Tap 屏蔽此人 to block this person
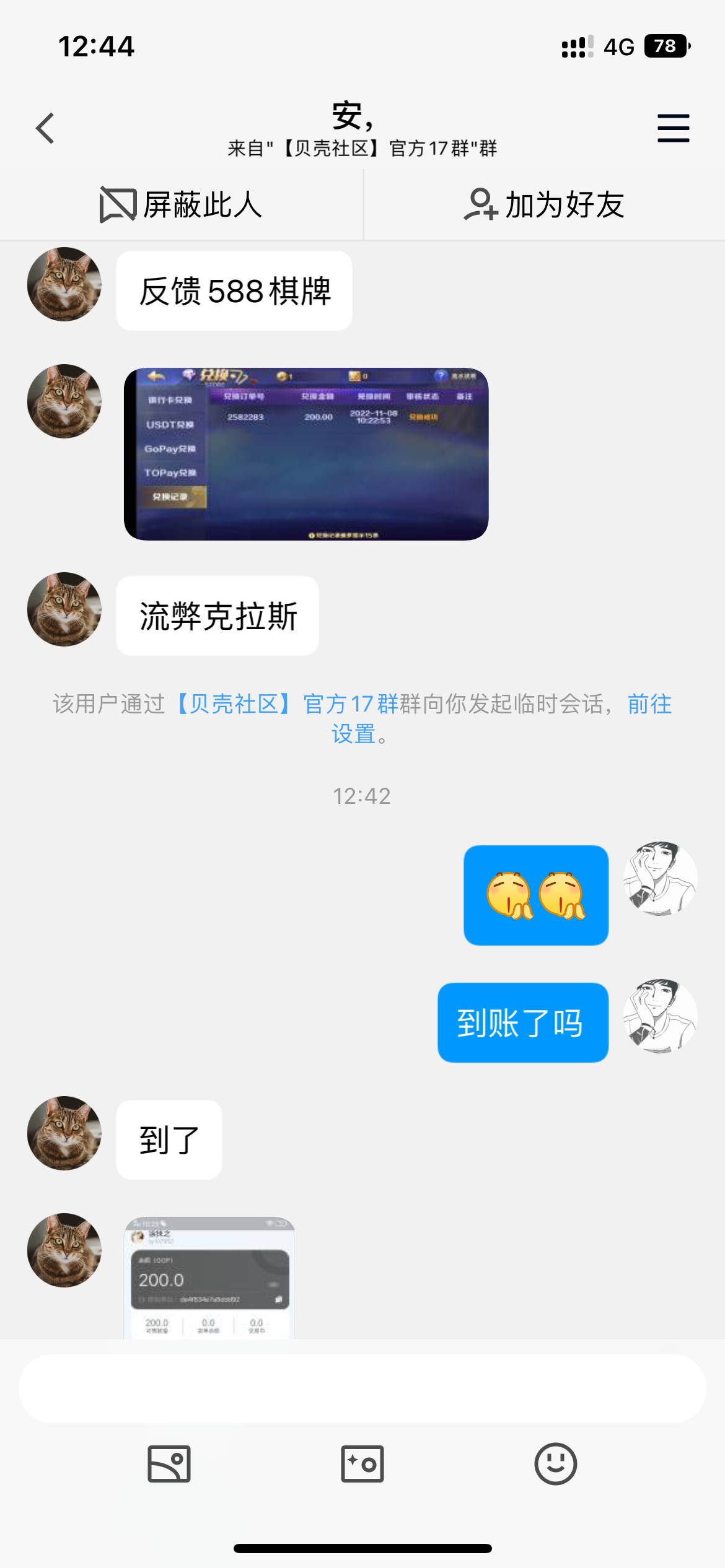Viewport: 725px width, 1568px height. tap(181, 205)
